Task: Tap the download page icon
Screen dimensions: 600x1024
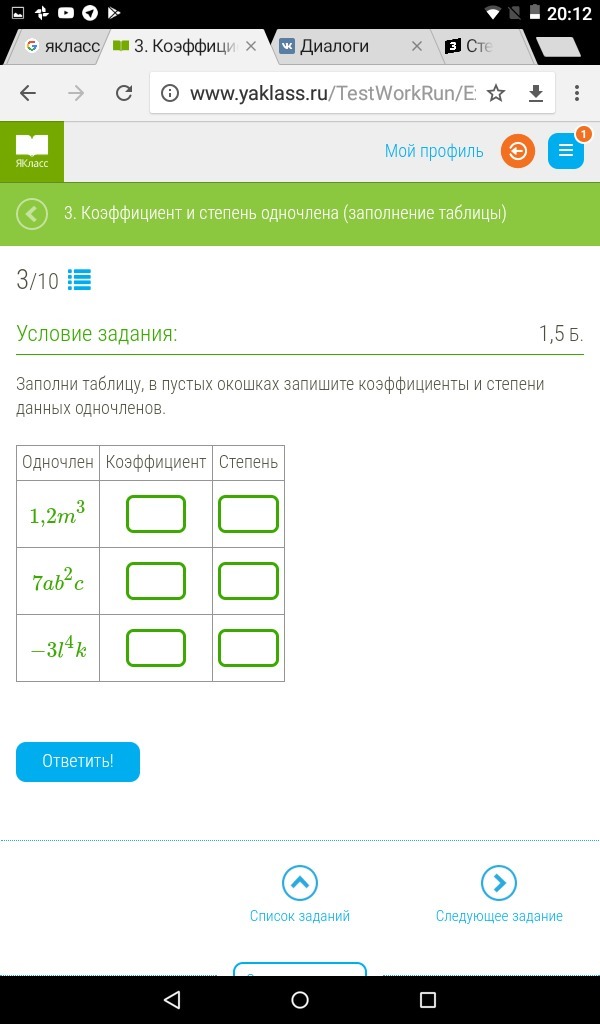Action: click(x=535, y=93)
